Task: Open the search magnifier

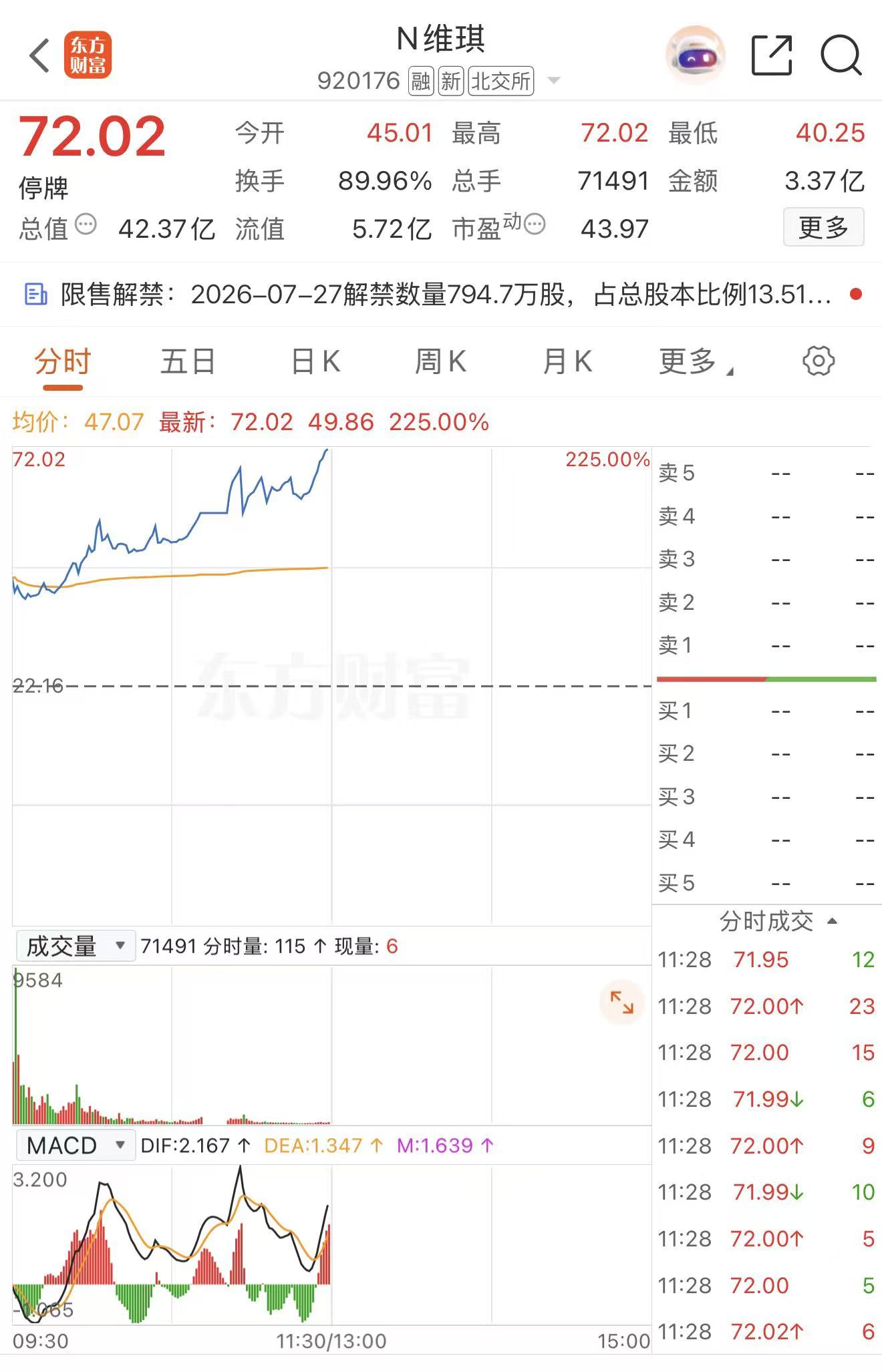Action: (x=841, y=55)
